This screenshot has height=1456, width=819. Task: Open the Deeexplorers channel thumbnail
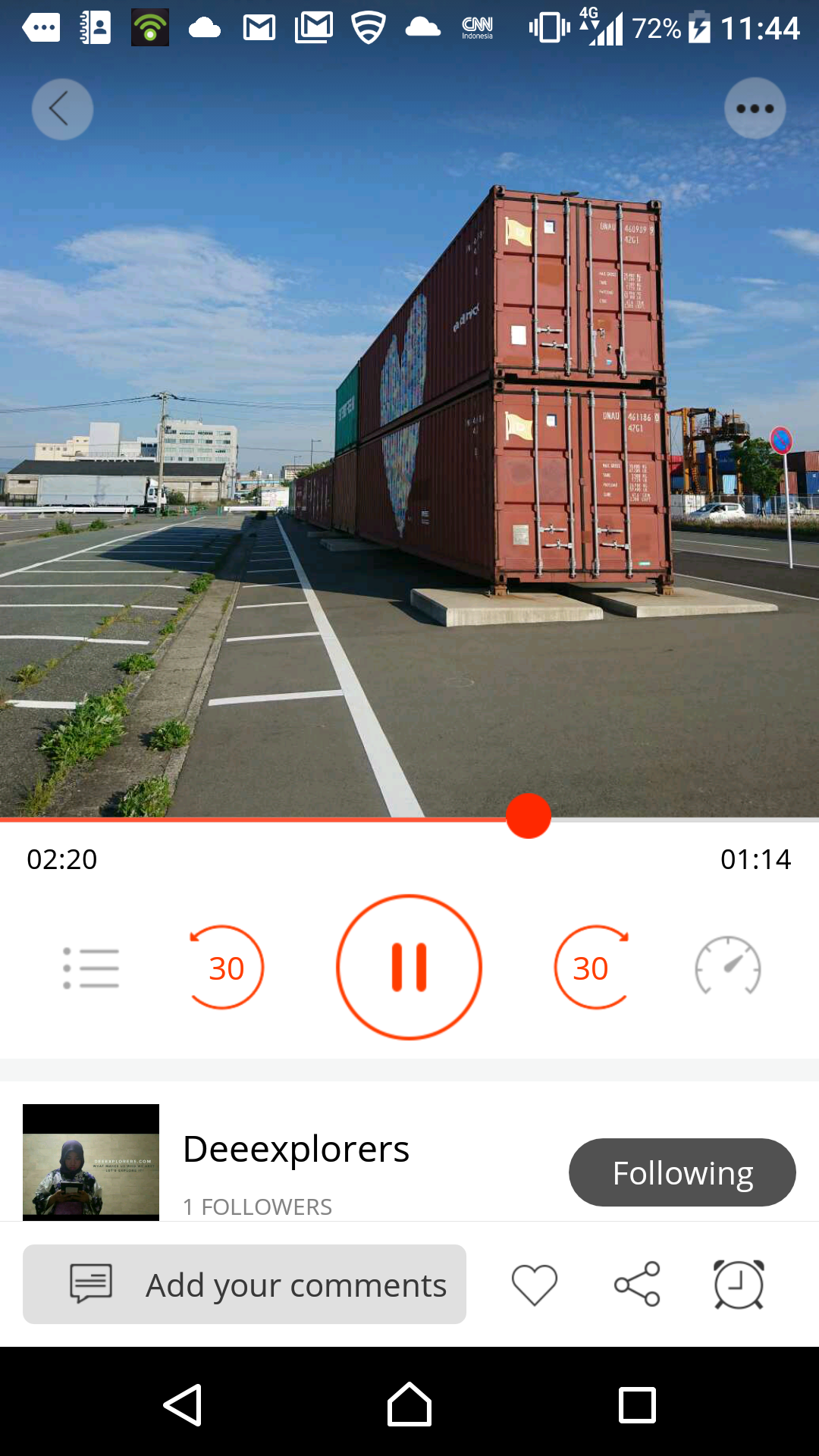[x=91, y=1162]
